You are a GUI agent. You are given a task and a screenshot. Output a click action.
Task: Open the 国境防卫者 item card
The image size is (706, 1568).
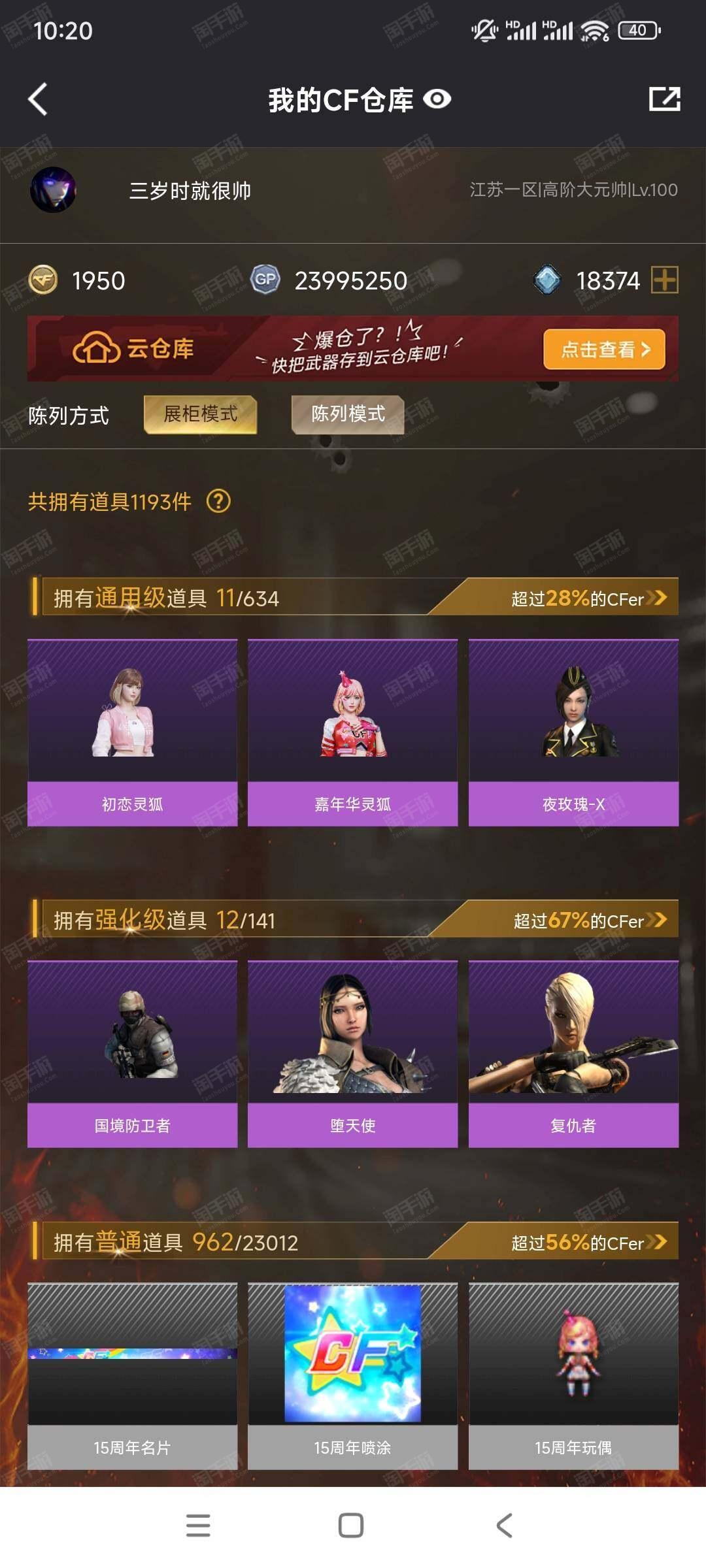click(132, 1054)
